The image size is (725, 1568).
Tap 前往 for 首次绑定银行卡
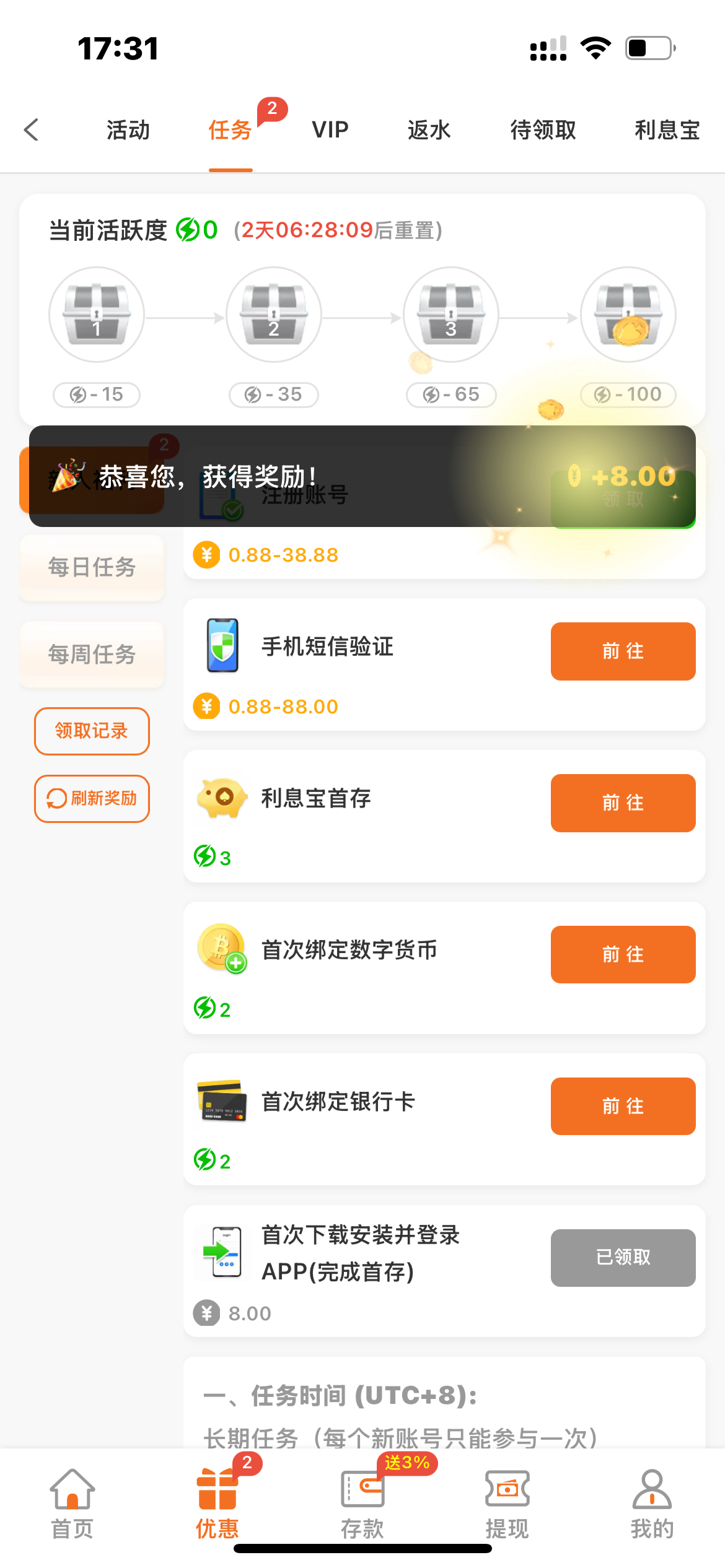[623, 1106]
